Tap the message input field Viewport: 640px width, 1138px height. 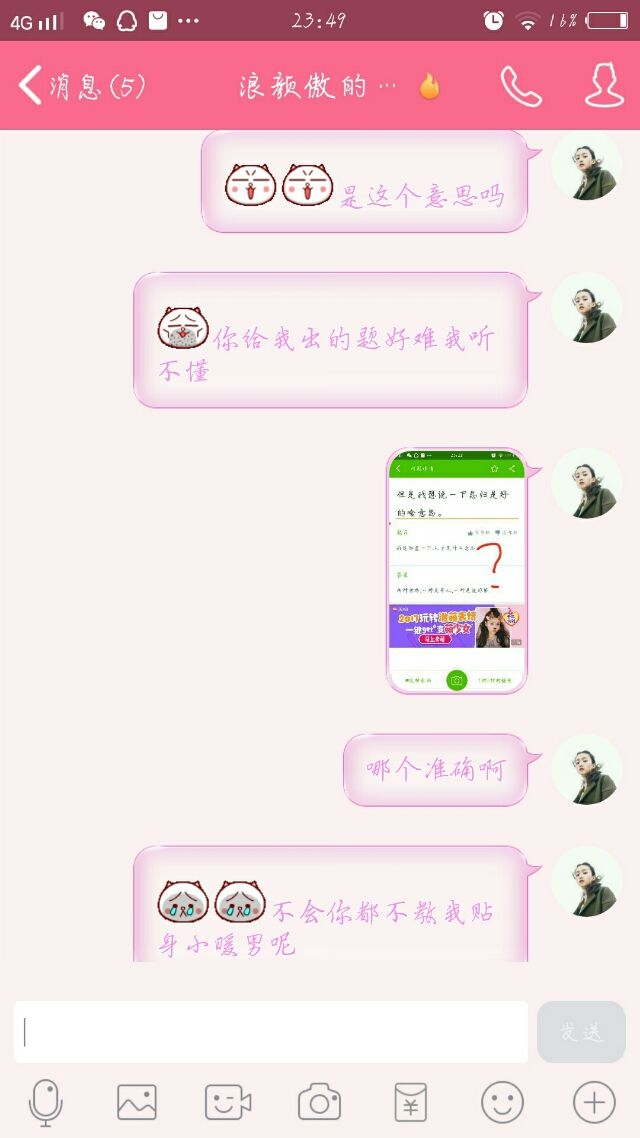(x=270, y=1032)
